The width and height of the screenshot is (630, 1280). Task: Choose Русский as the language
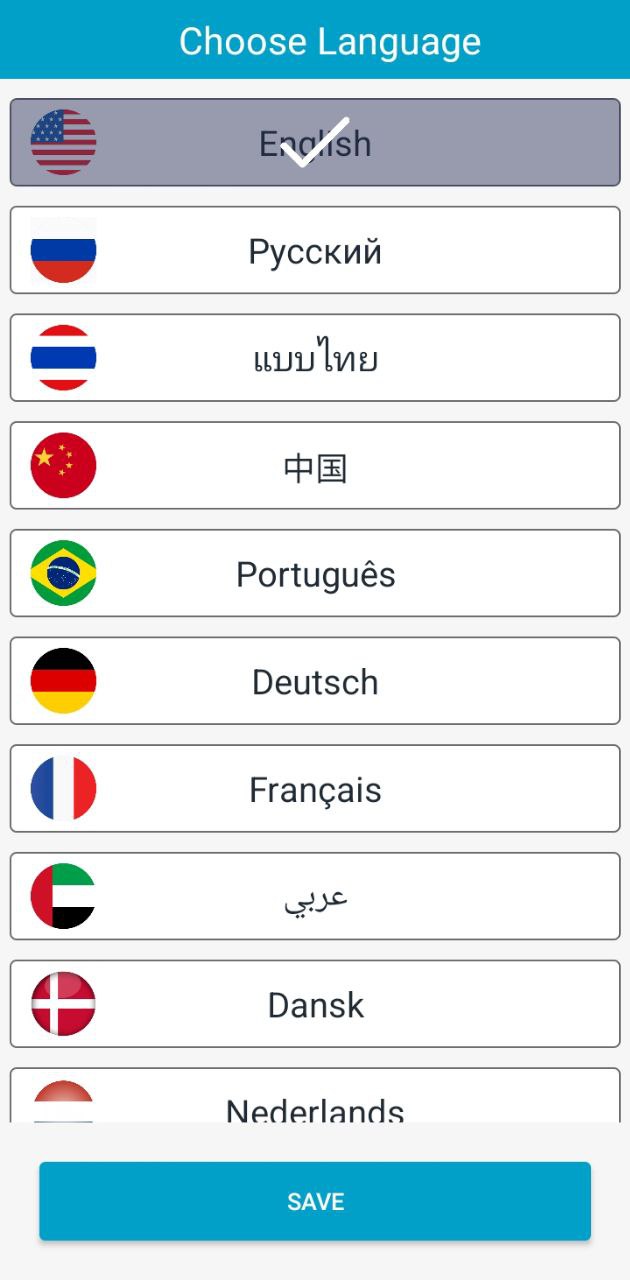tap(315, 250)
